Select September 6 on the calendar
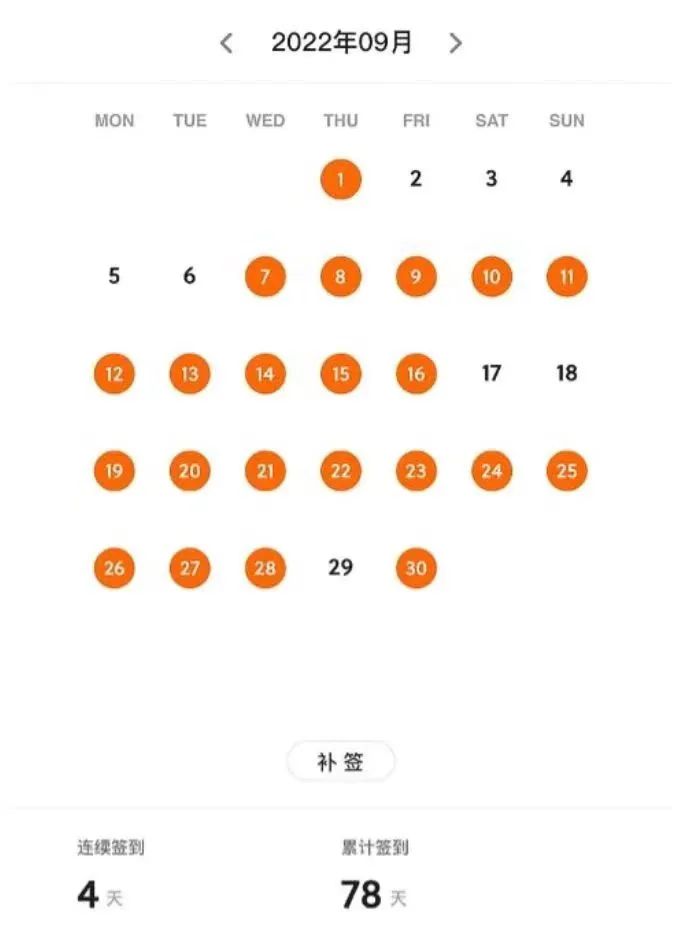Image resolution: width=697 pixels, height=930 pixels. click(190, 276)
